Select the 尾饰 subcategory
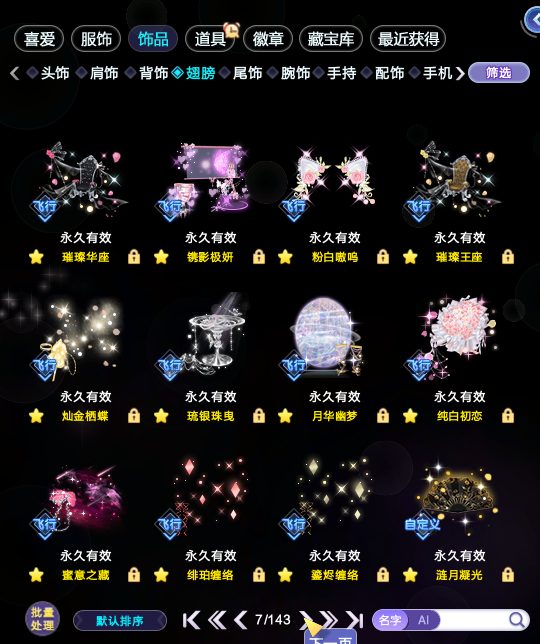The width and height of the screenshot is (540, 644). point(247,73)
